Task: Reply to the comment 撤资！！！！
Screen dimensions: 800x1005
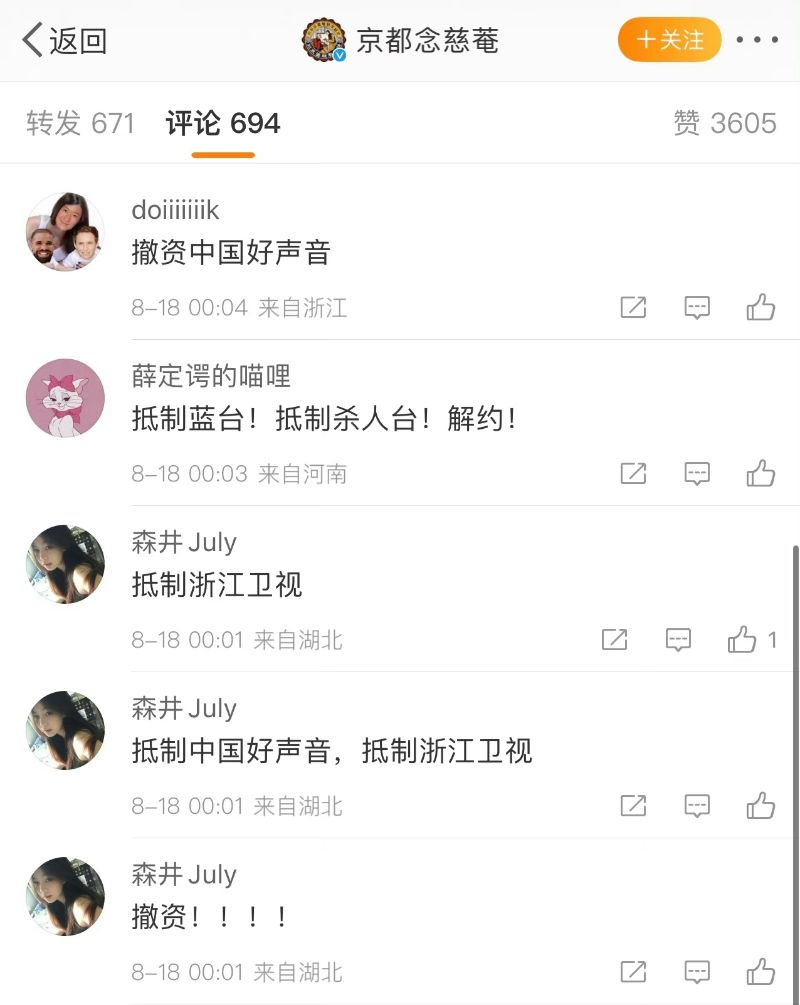Action: 697,971
